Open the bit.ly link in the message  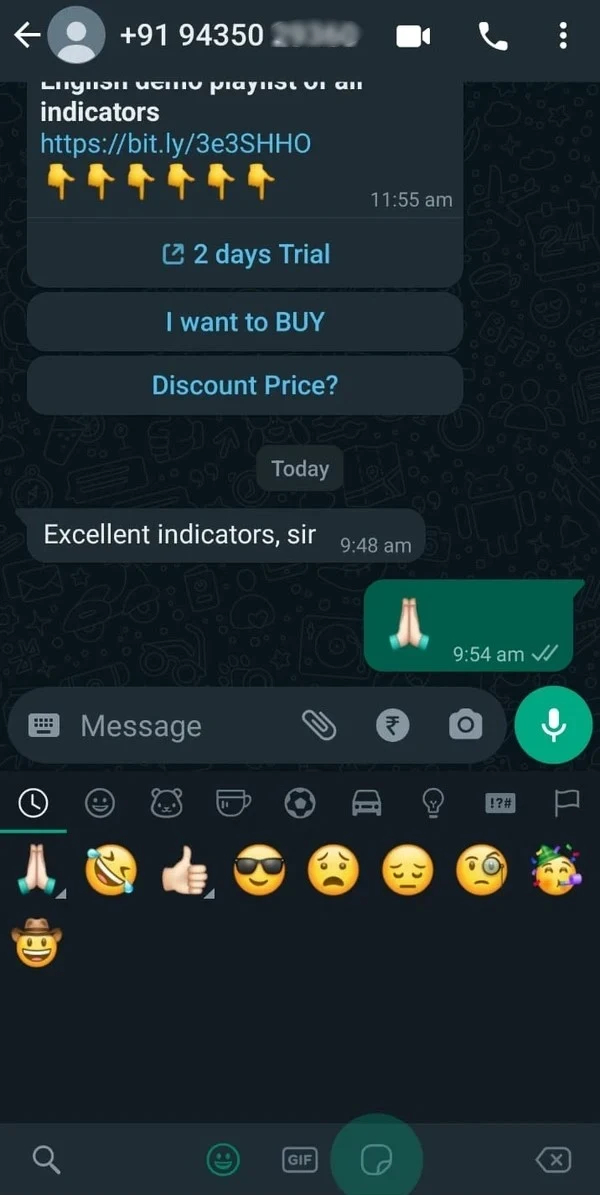[175, 144]
